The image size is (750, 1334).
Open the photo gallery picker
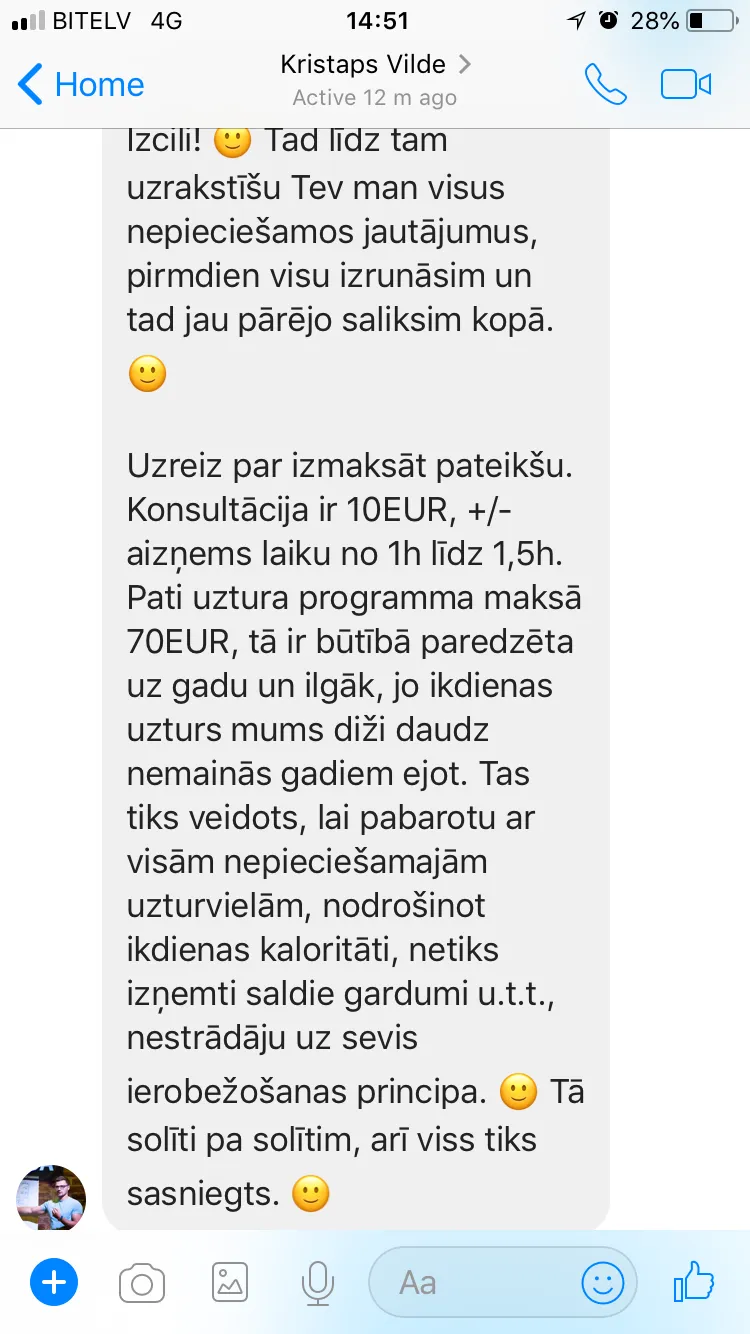click(230, 1282)
